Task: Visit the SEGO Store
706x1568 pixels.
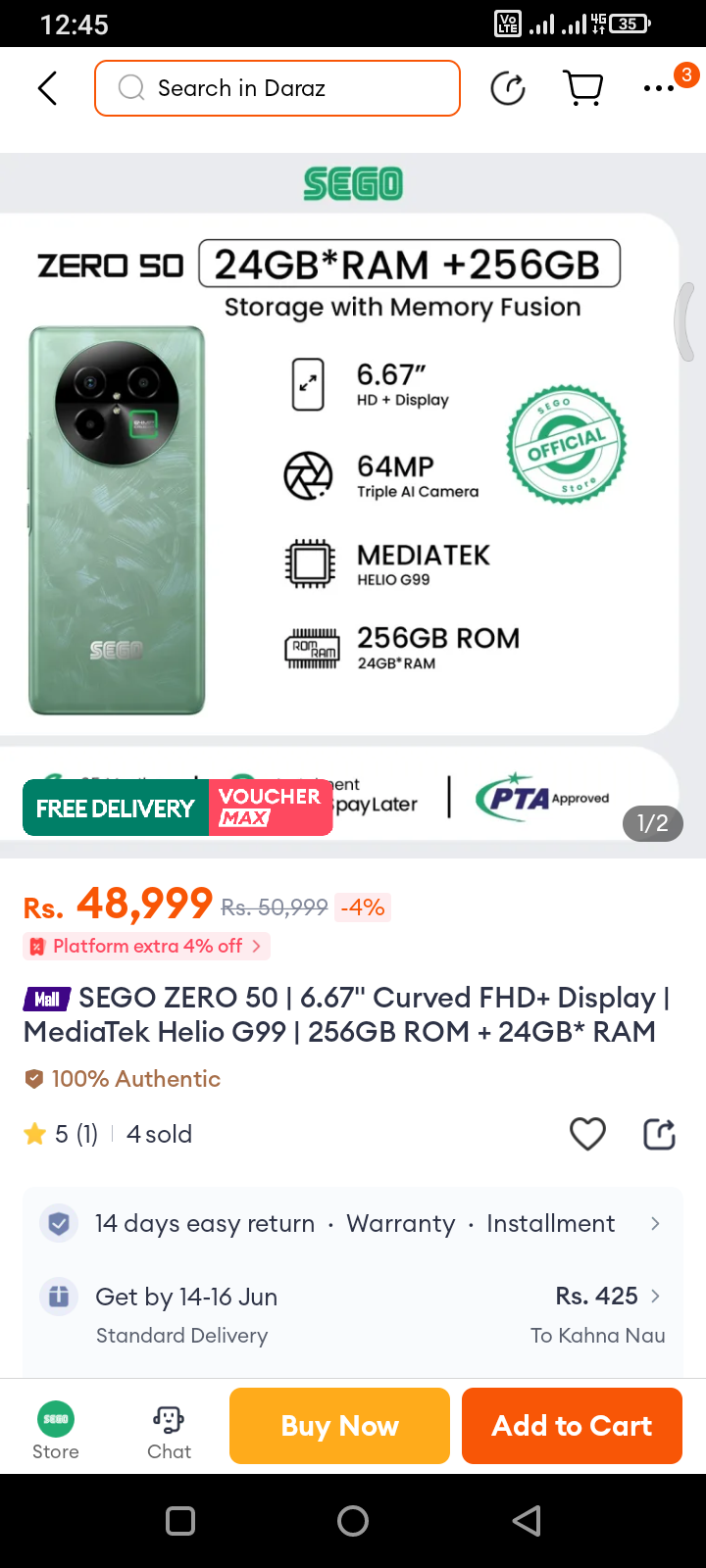Action: 56,1429
